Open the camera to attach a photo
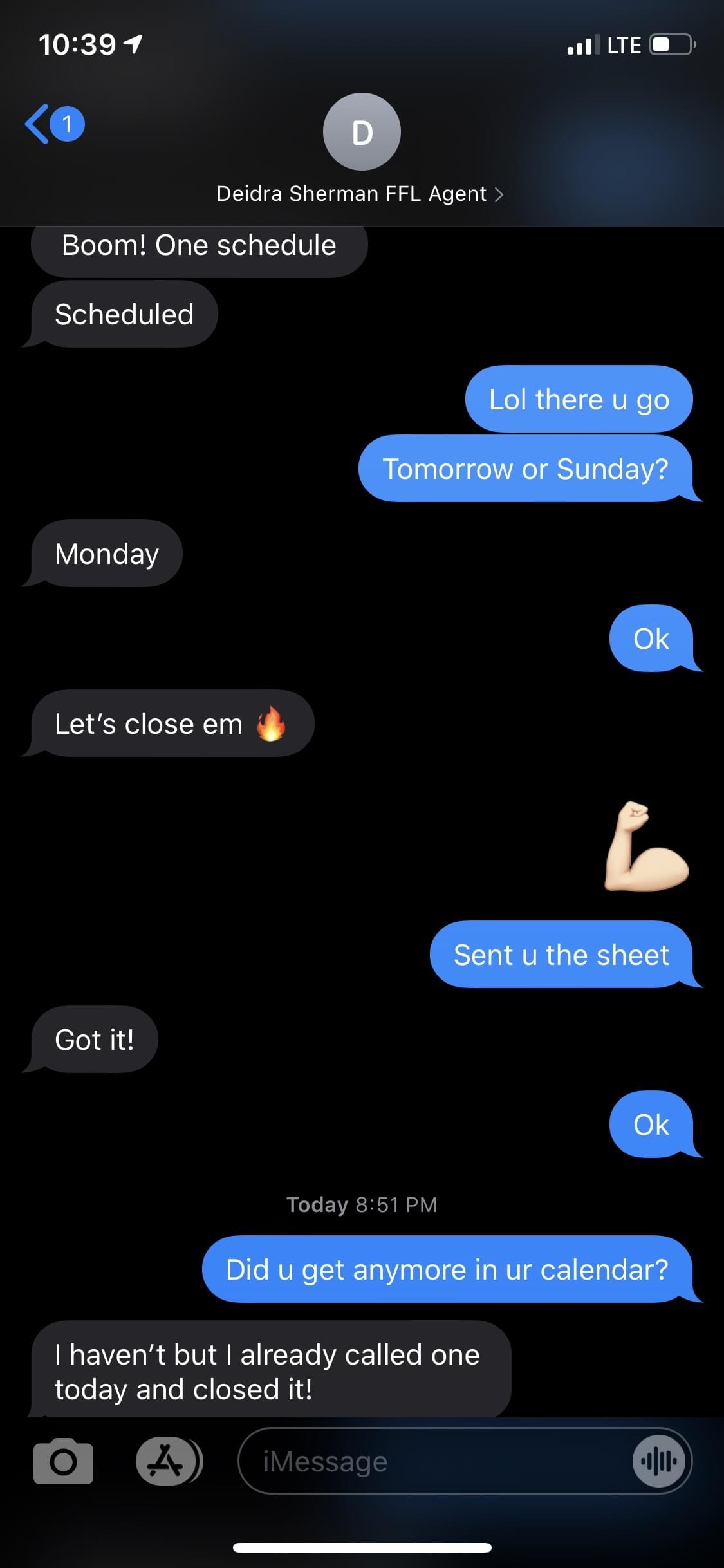Viewport: 724px width, 1568px height. point(63,1461)
